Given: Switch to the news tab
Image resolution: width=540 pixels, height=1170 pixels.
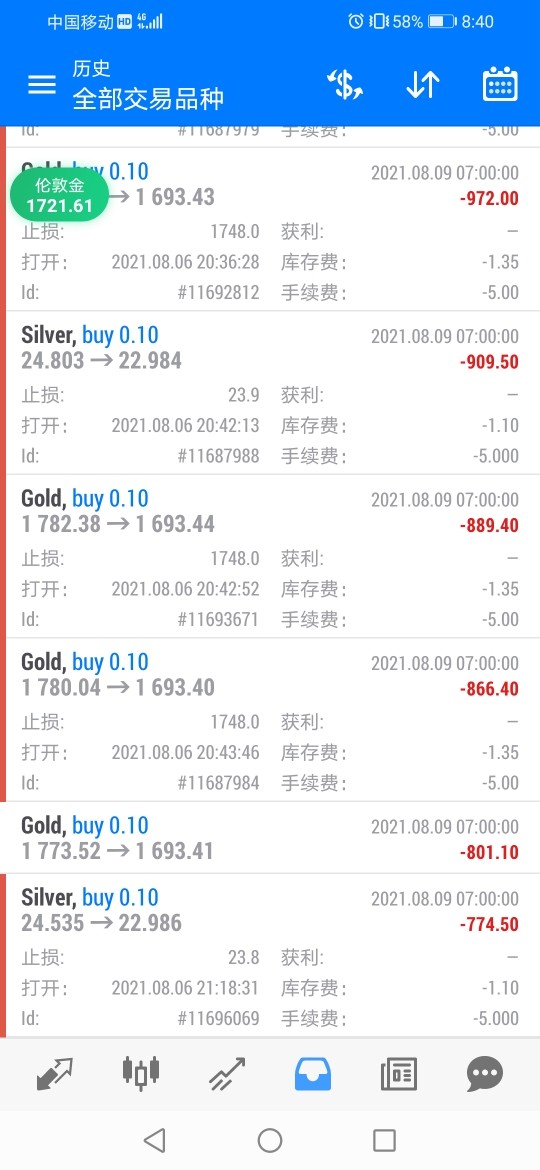Looking at the screenshot, I should 398,1074.
